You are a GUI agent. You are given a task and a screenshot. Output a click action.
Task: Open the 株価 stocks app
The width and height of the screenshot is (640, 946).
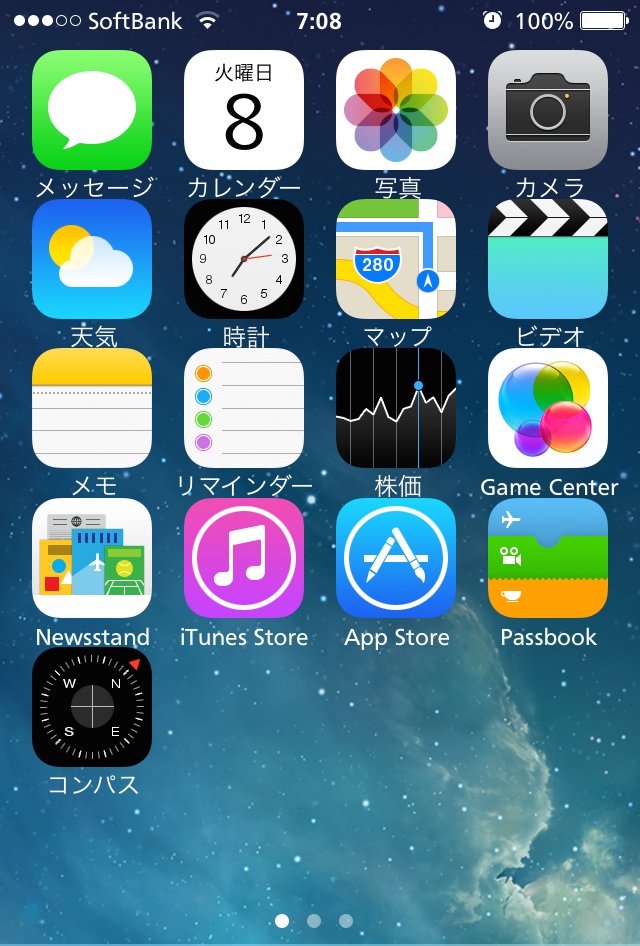(x=396, y=408)
